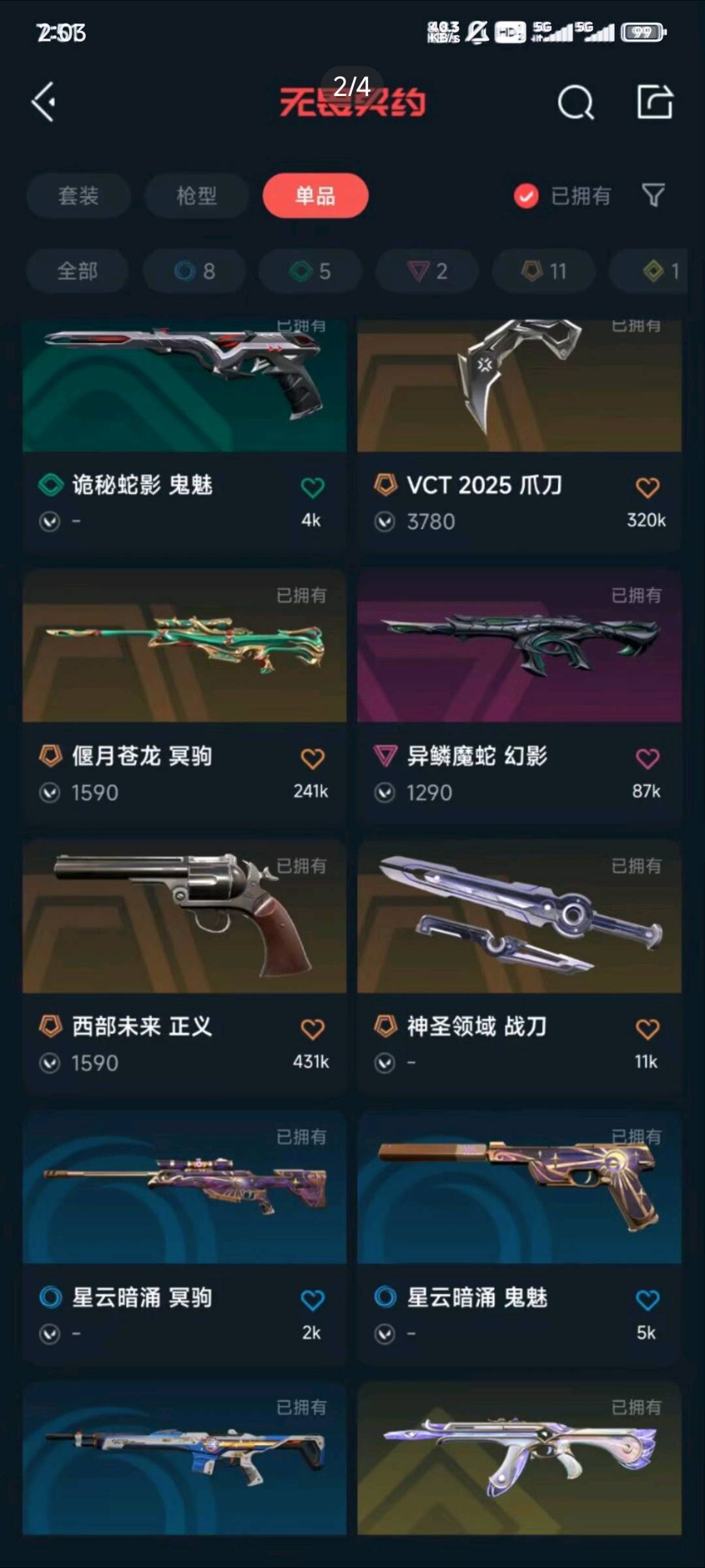The image size is (705, 1568).
Task: Filter by the pink tier chip showing 2
Action: click(427, 271)
